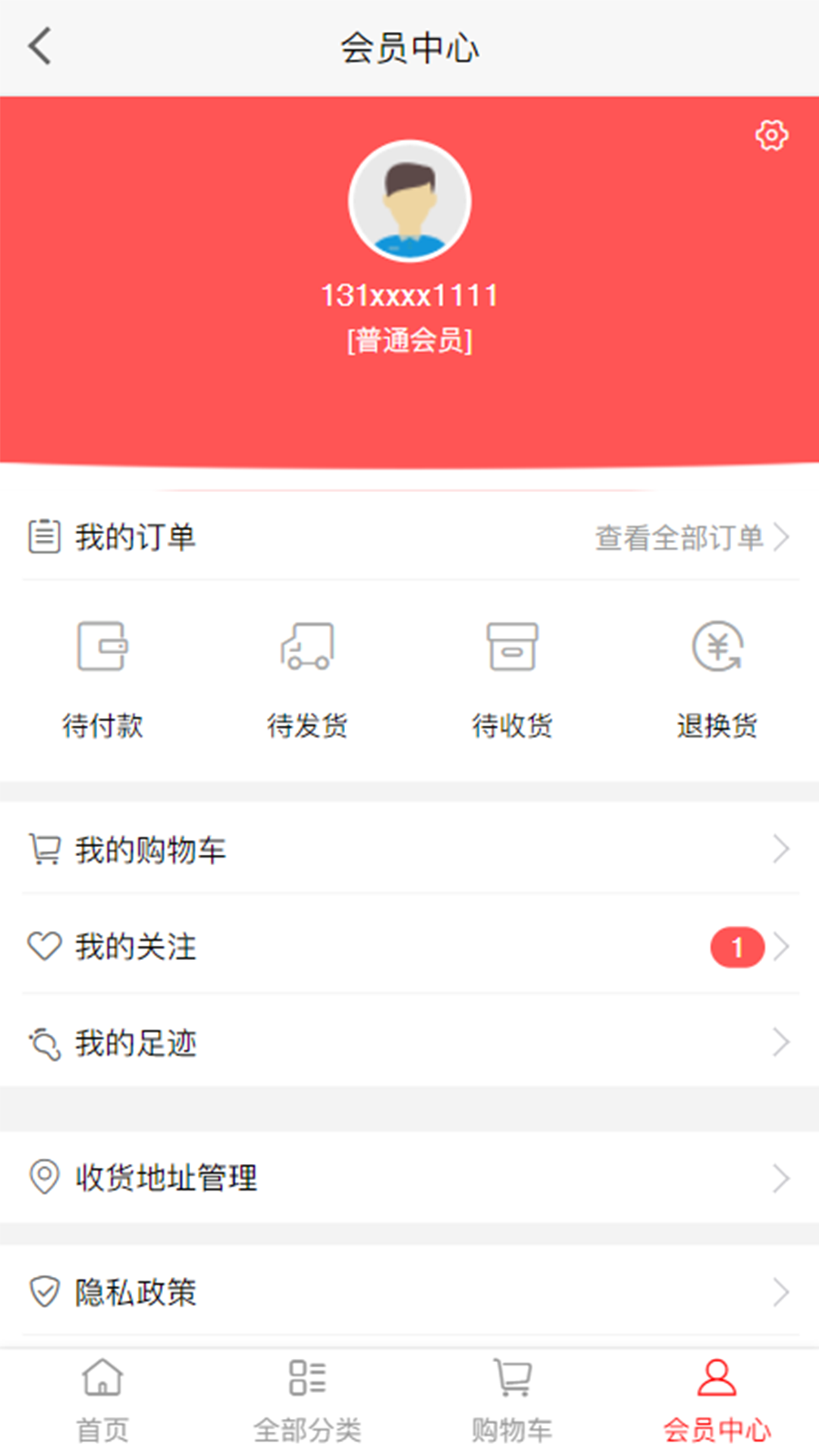Viewport: 819px width, 1456px height.
Task: Click the clipboard icon beside 我的订单
Action: 43,537
